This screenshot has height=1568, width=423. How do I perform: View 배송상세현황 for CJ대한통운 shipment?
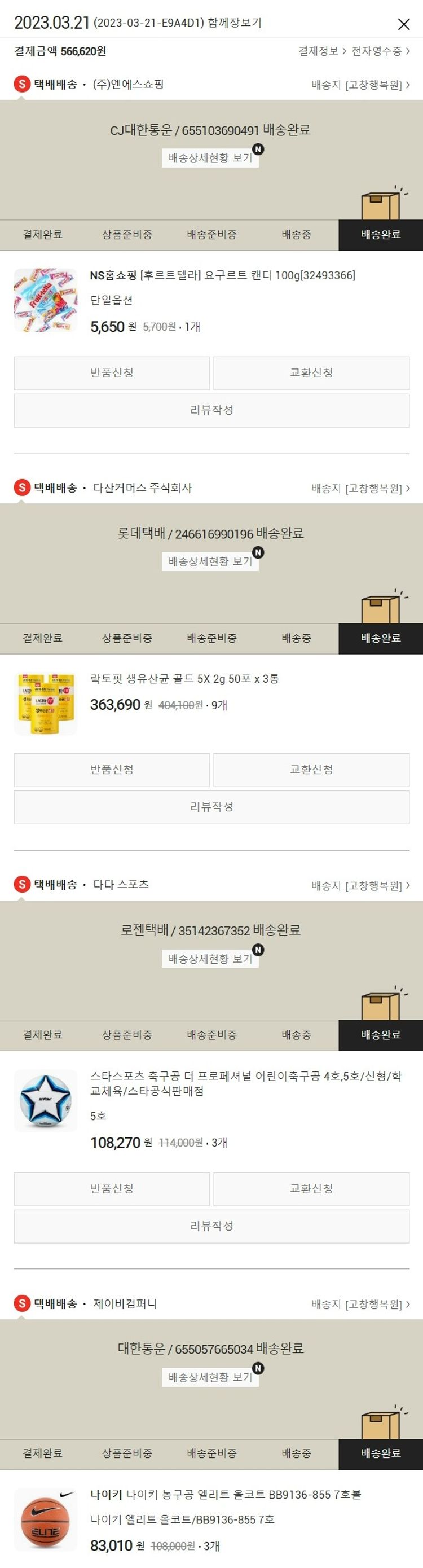[210, 158]
